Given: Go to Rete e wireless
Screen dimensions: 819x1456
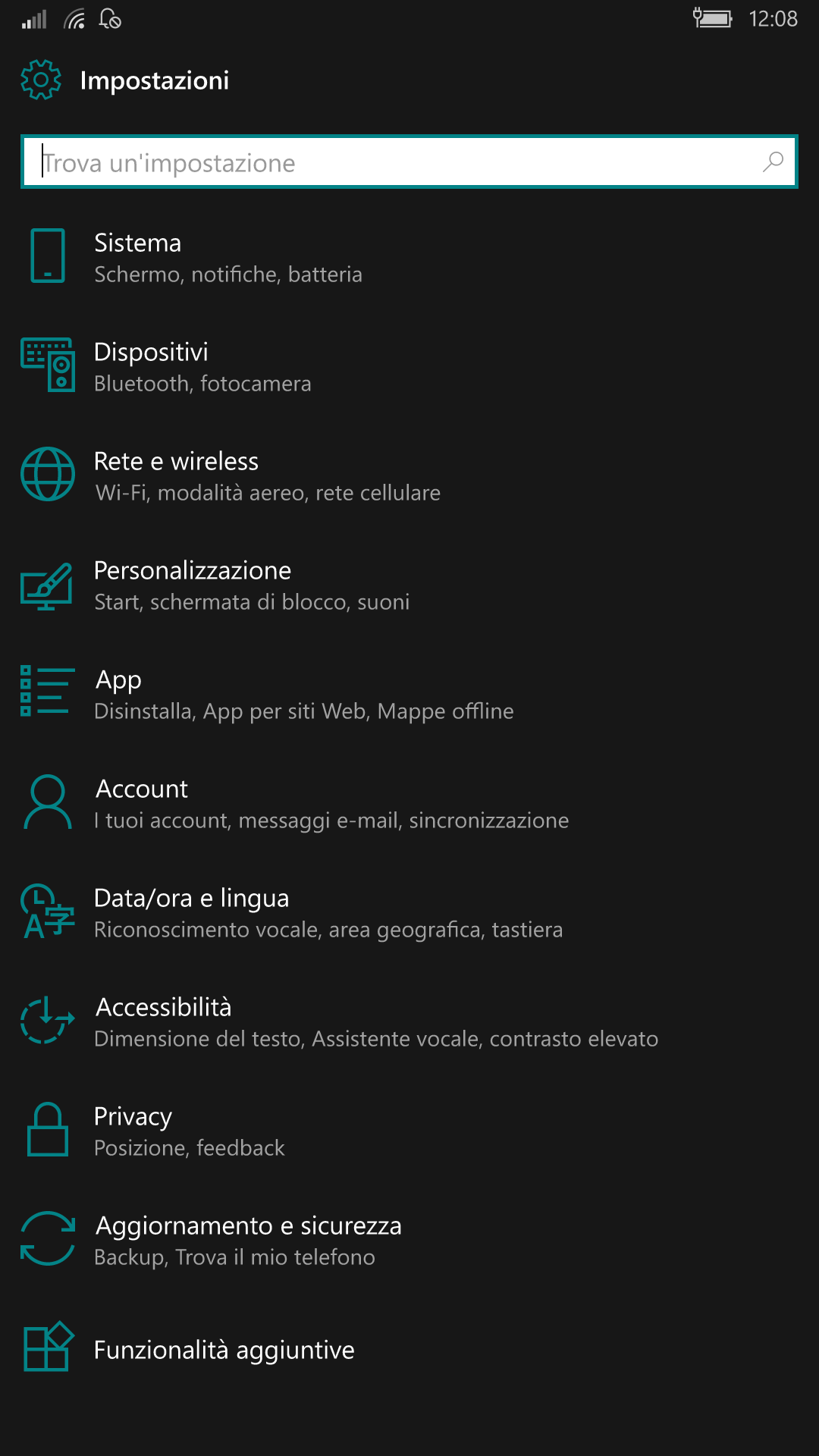Looking at the screenshot, I should (x=409, y=475).
